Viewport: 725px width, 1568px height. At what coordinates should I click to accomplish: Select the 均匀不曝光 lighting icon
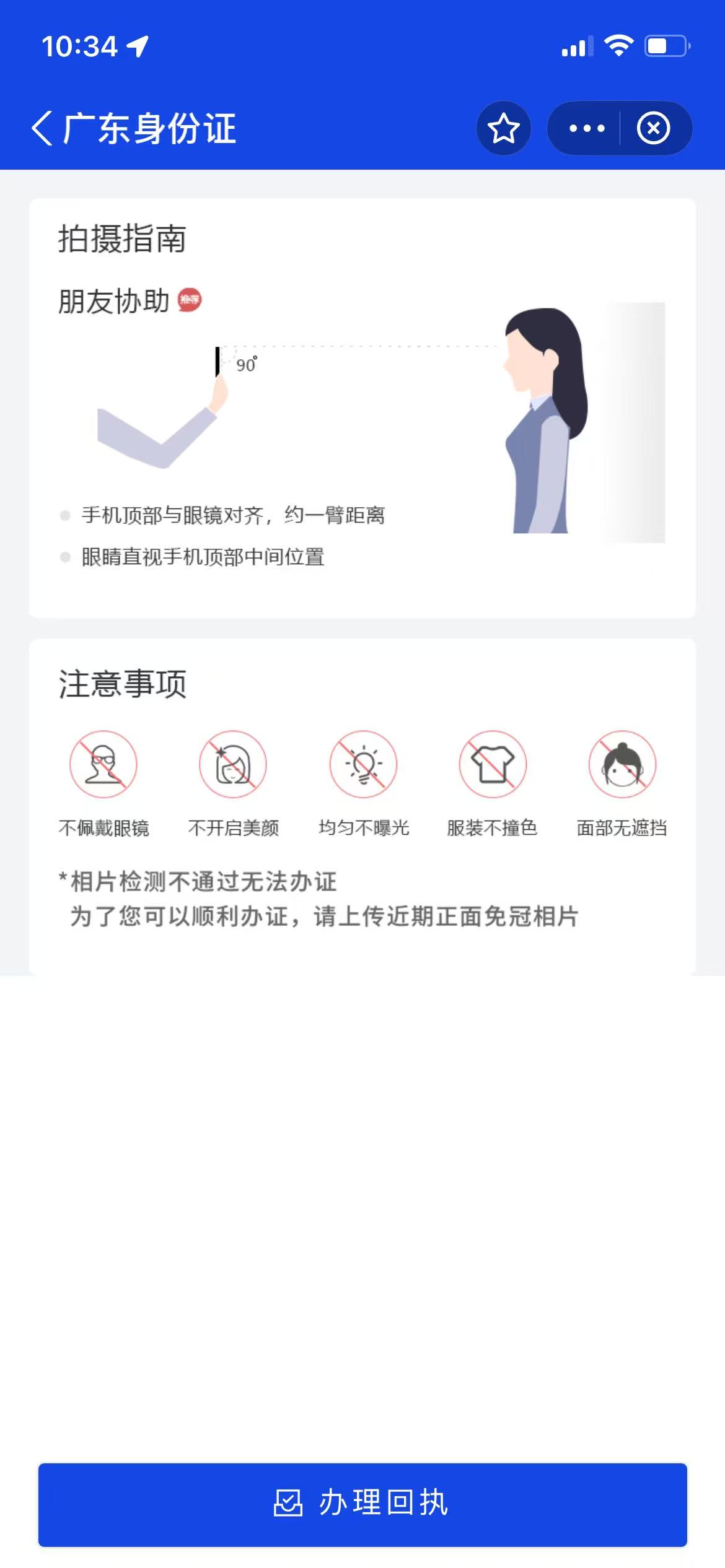click(x=362, y=765)
